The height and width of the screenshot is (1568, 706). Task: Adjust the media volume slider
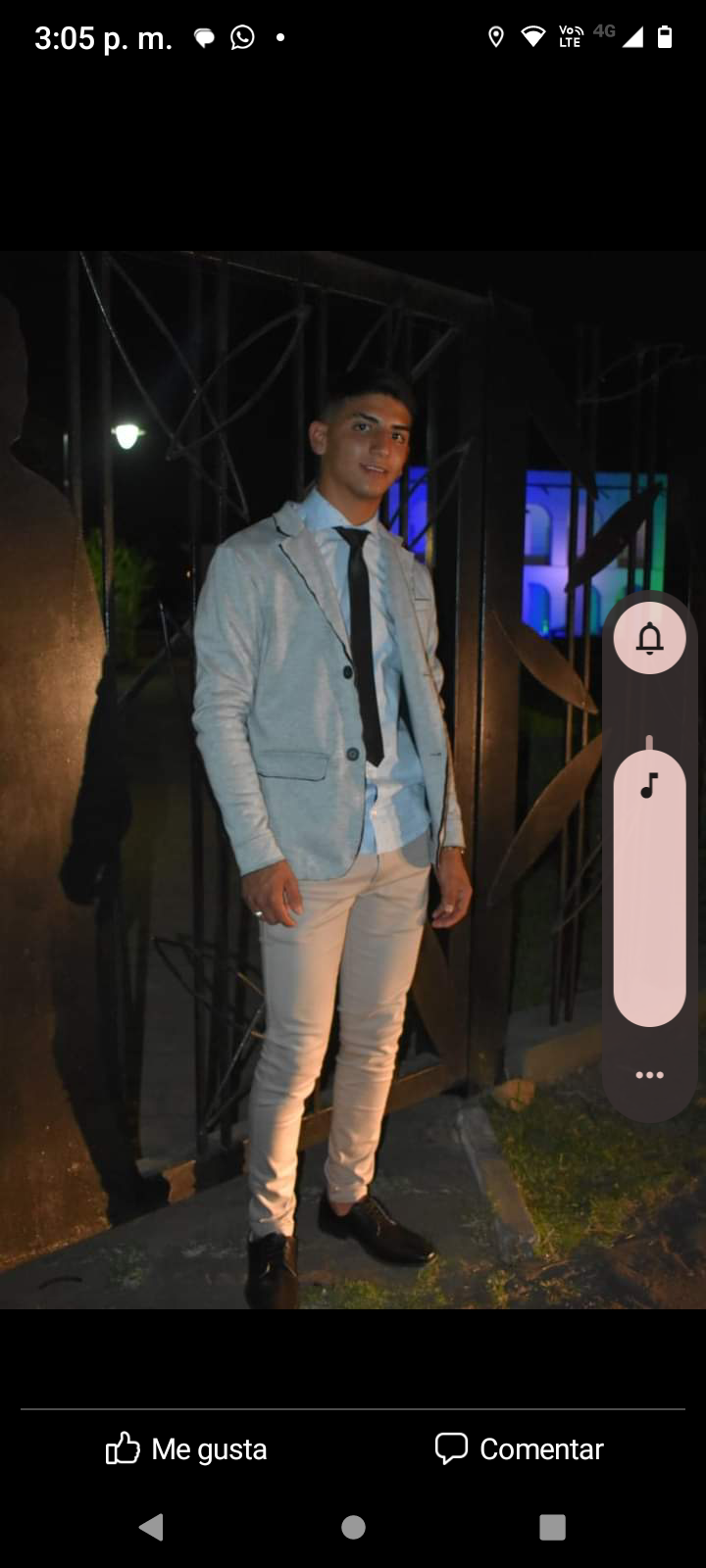click(x=649, y=888)
